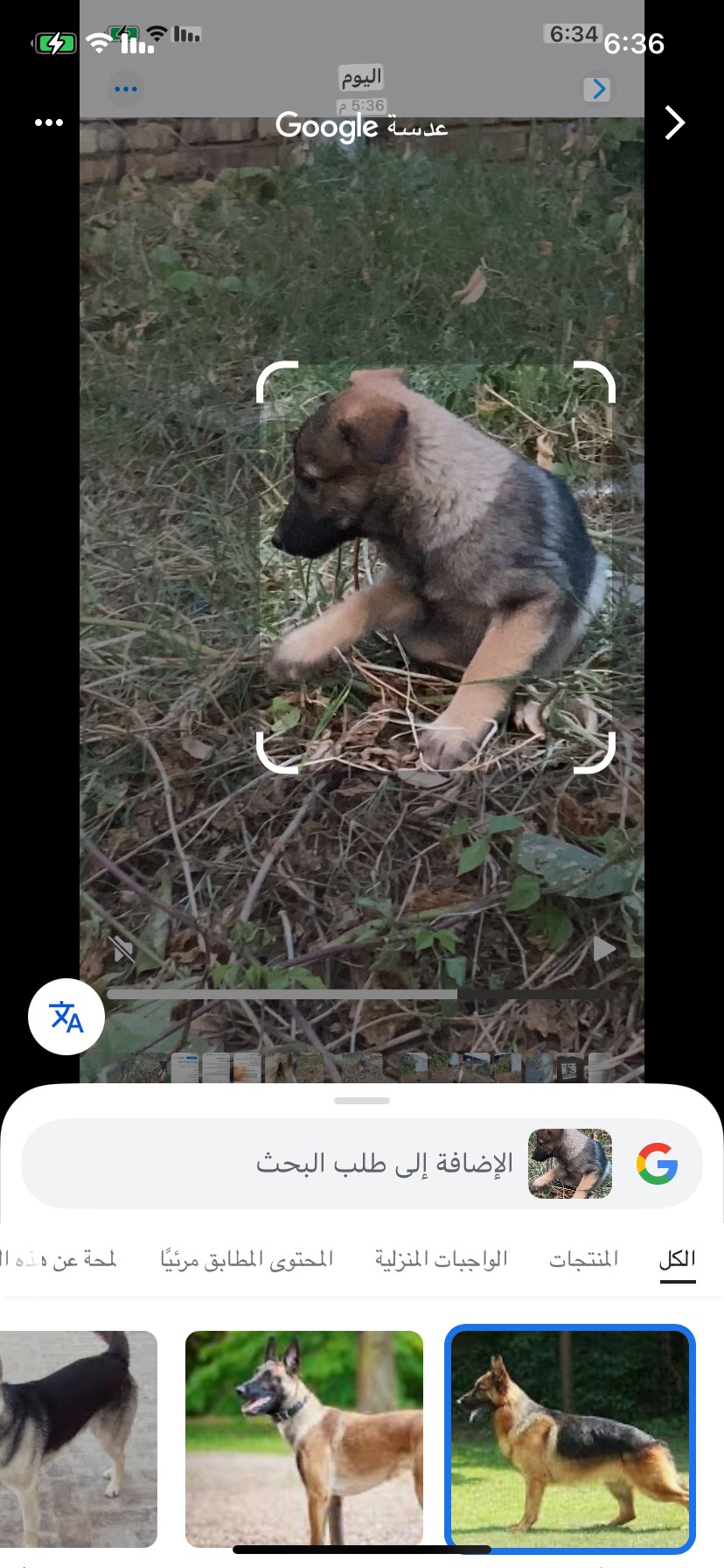
Task: Tap the right-pointing arrow to go back
Action: [674, 122]
